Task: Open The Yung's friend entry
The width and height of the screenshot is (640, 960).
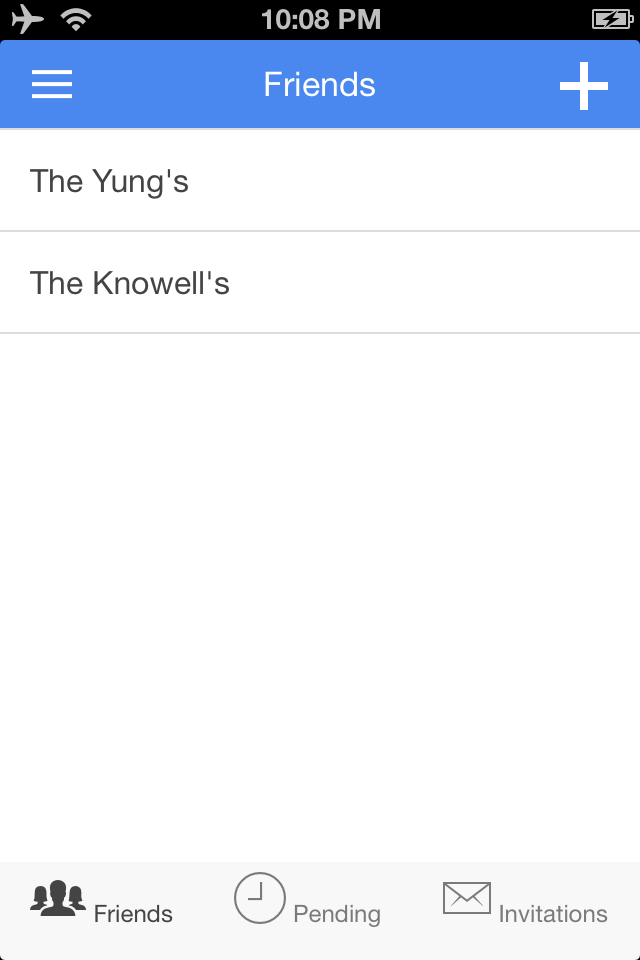Action: coord(320,181)
